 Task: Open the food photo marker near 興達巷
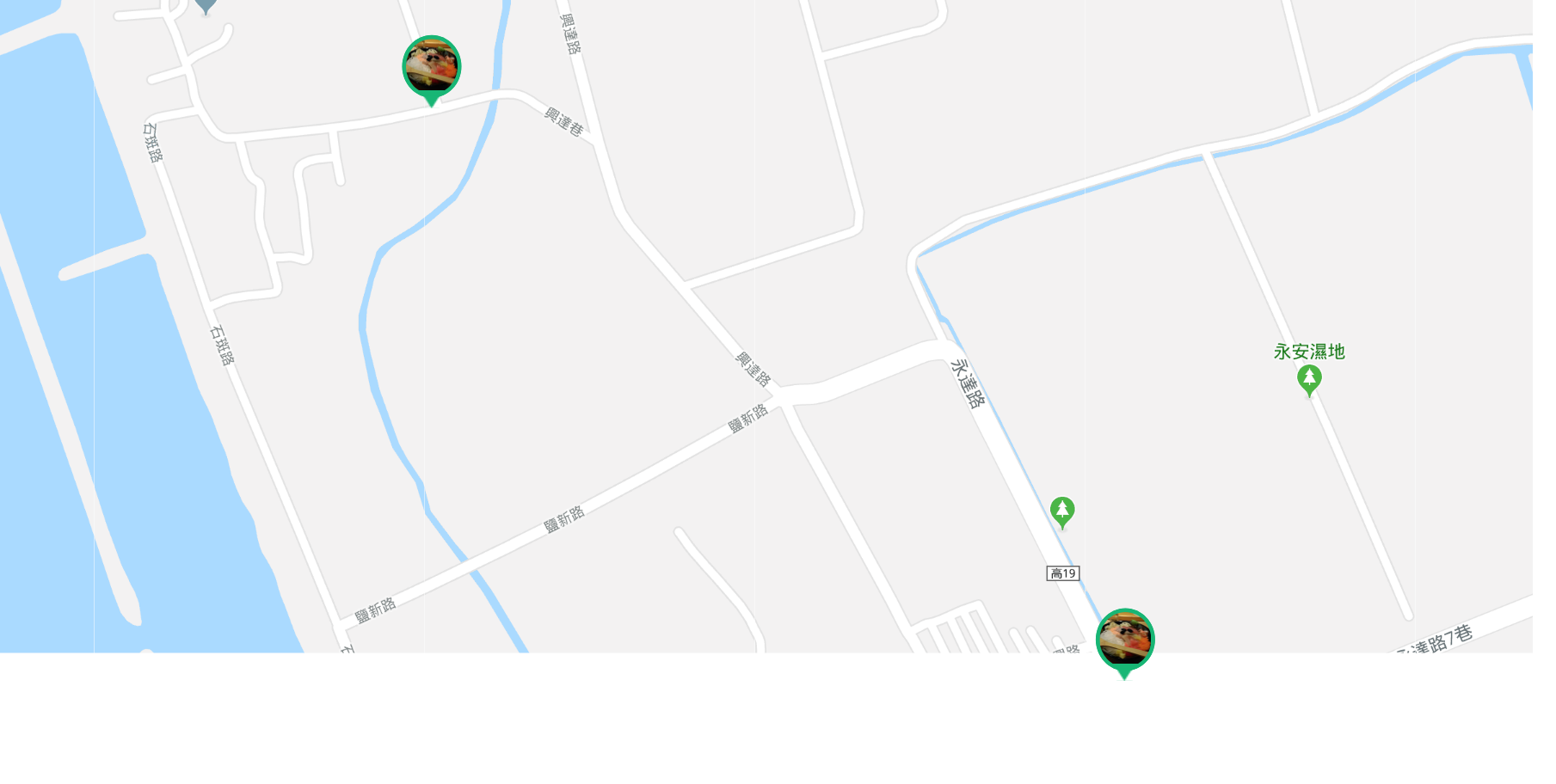432,67
